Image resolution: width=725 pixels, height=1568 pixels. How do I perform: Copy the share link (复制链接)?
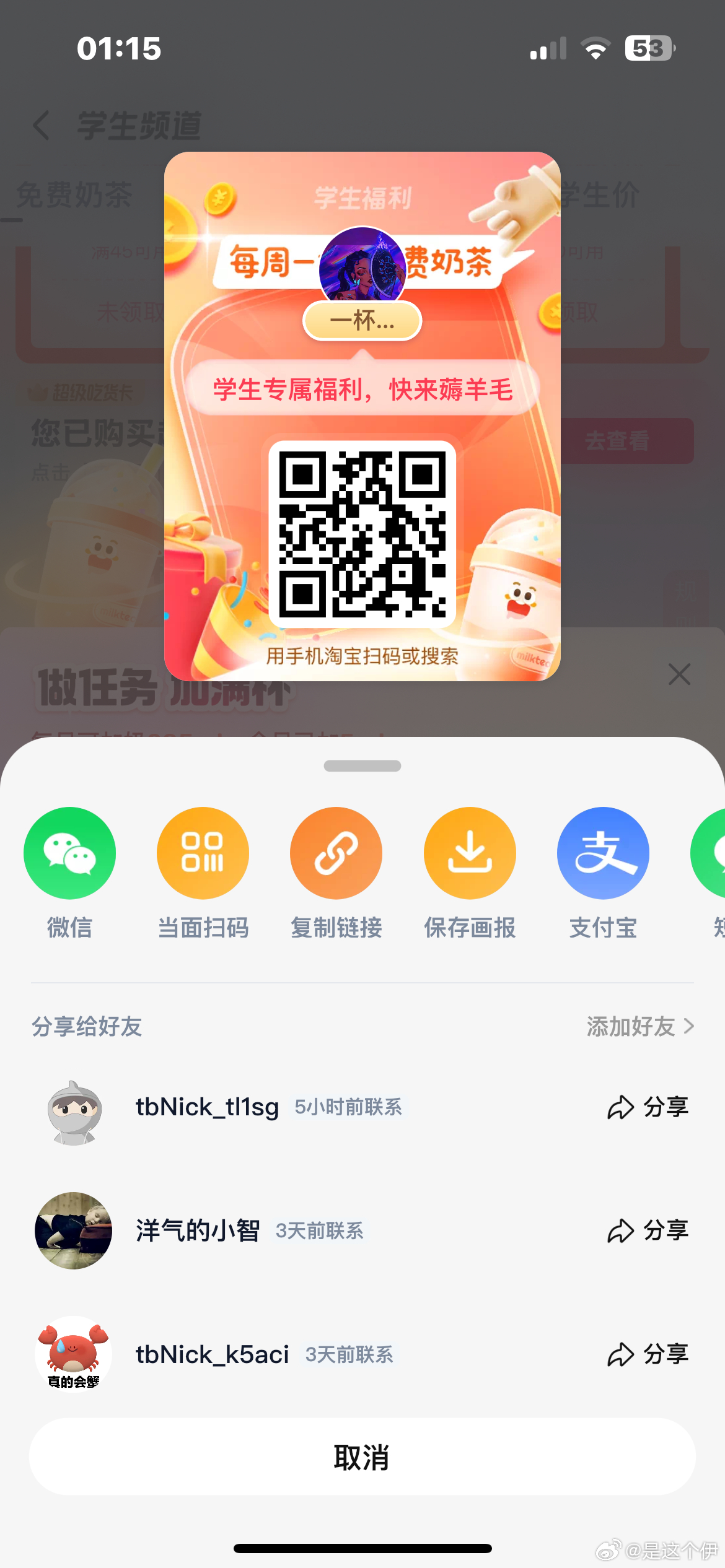pos(336,853)
